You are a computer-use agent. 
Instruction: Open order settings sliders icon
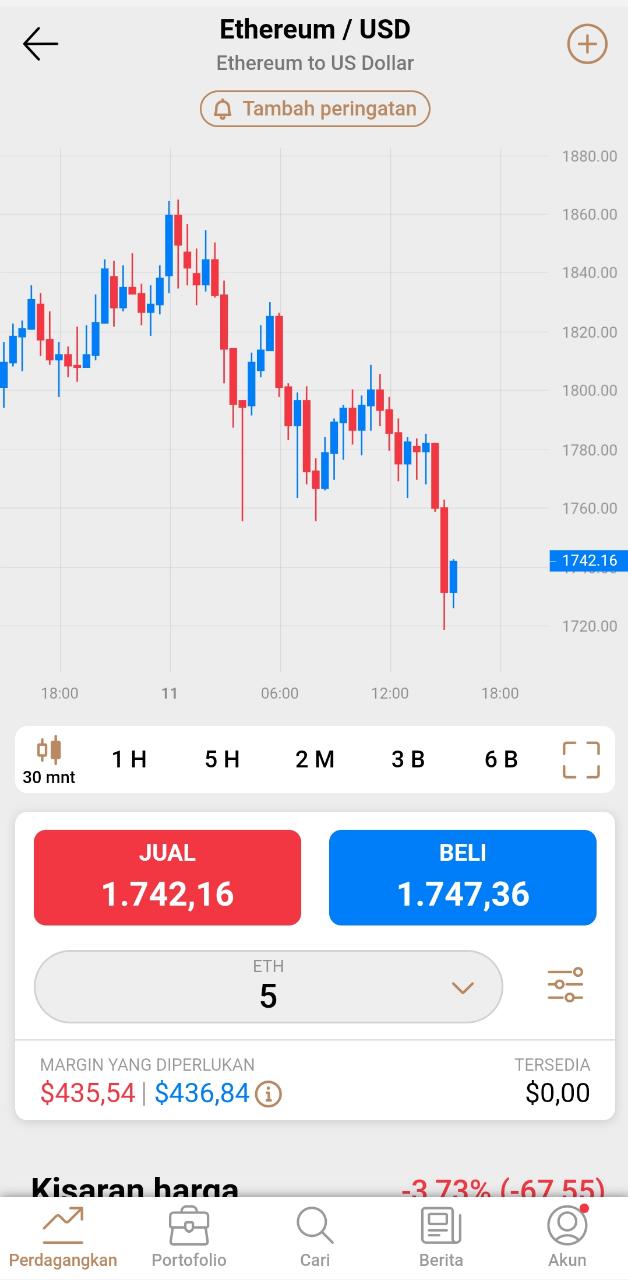566,985
